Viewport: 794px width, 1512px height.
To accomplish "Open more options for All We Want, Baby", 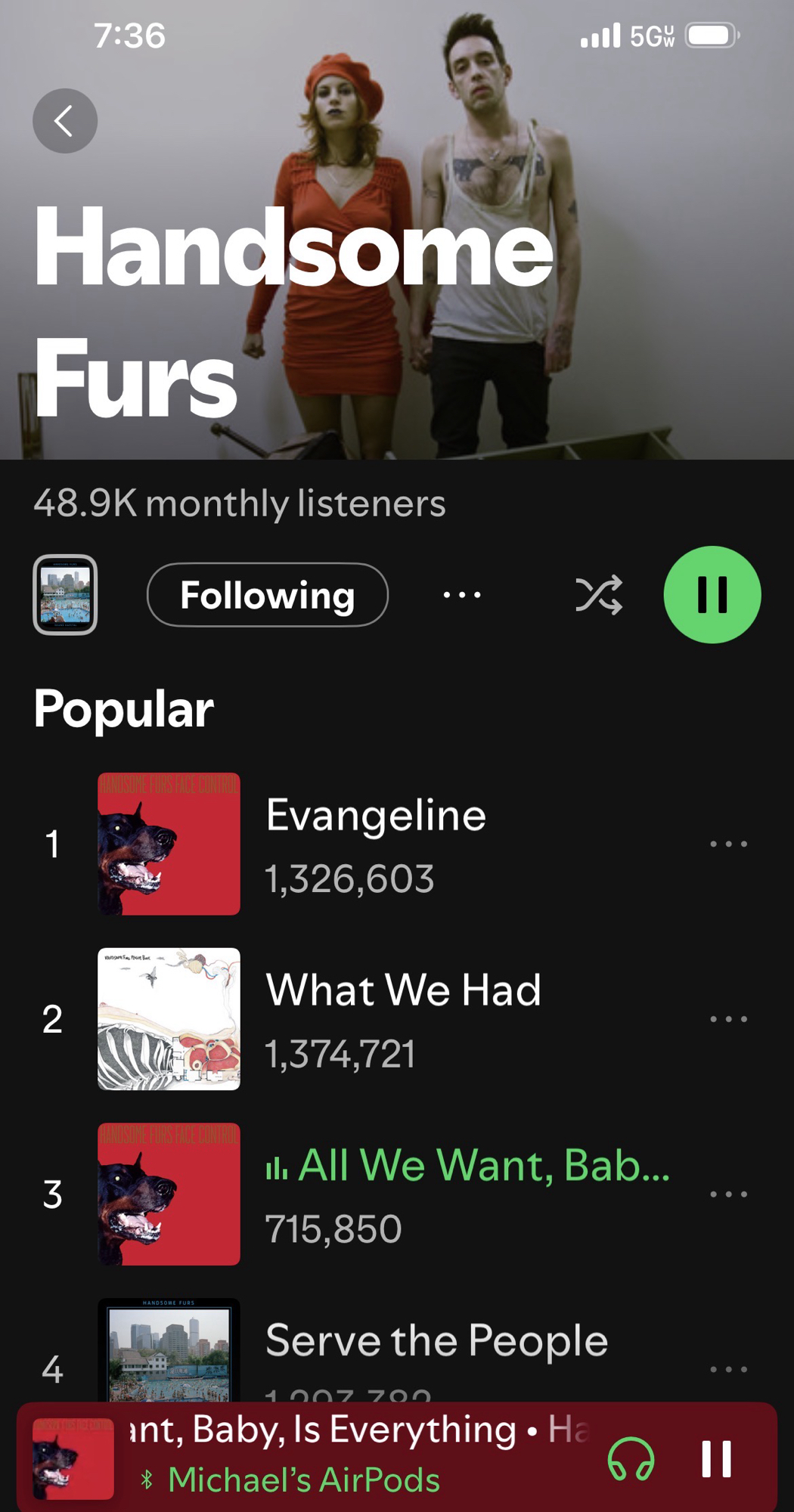I will (728, 1194).
